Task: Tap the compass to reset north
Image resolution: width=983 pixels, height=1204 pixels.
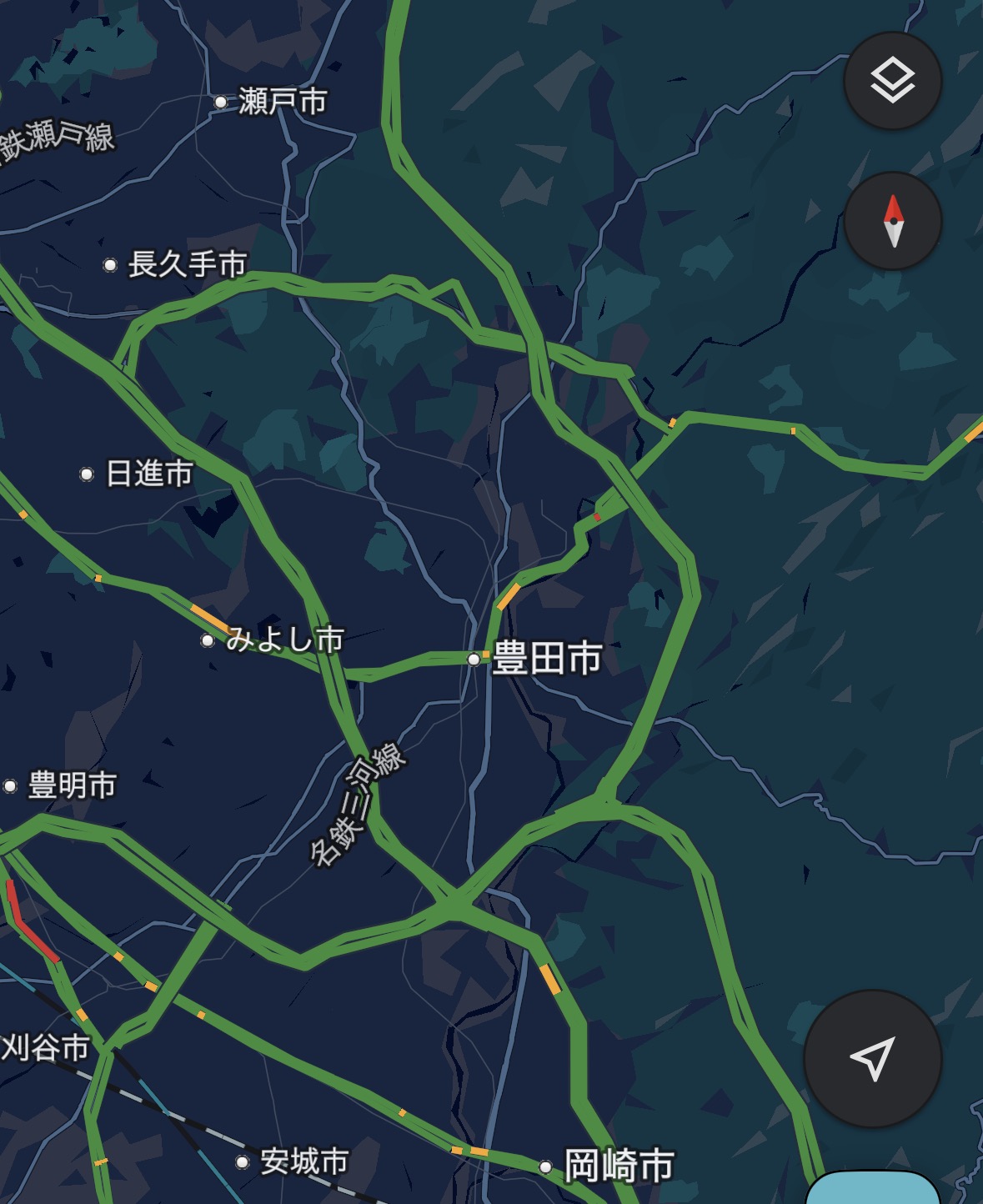Action: pyautogui.click(x=892, y=222)
